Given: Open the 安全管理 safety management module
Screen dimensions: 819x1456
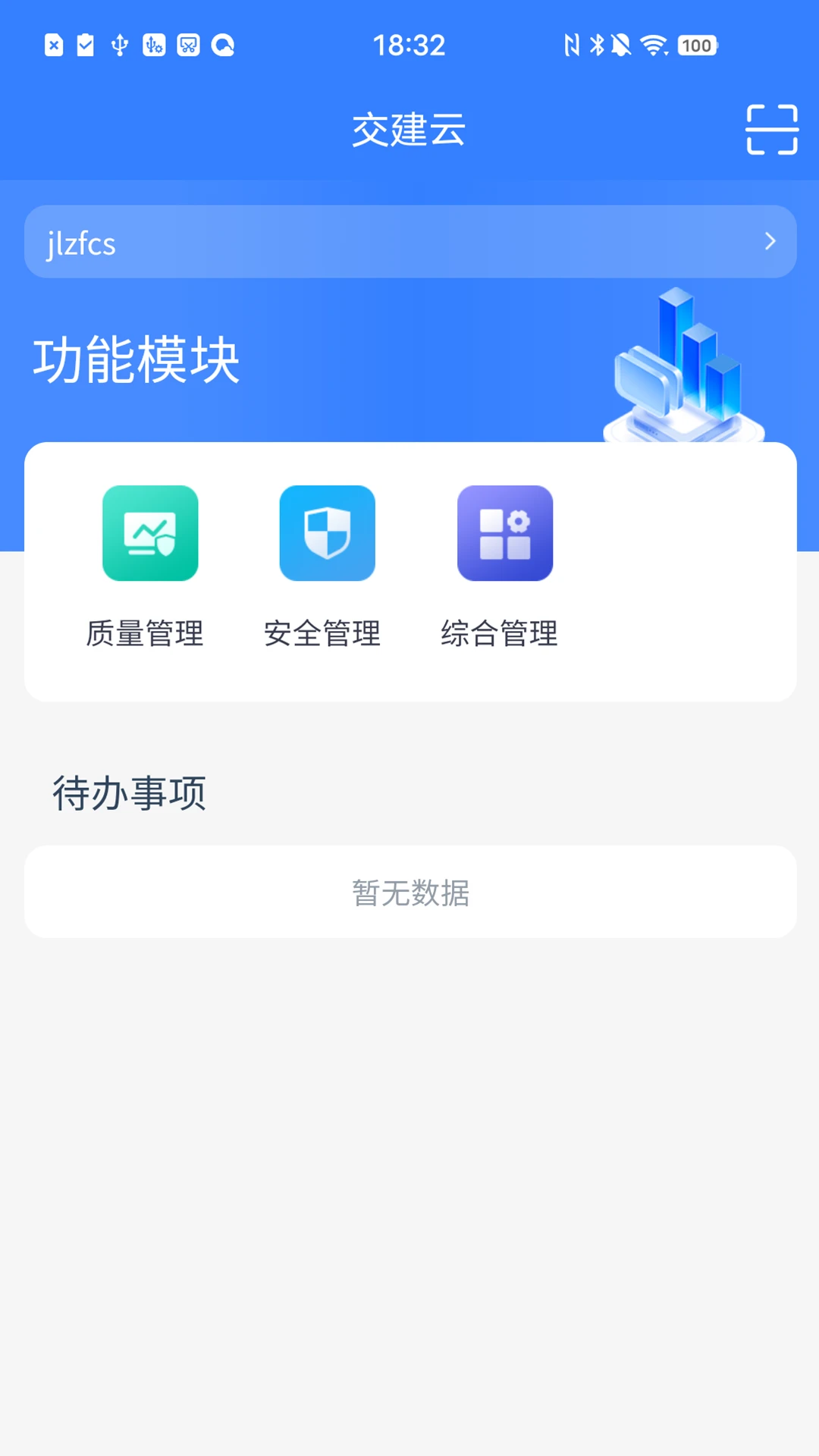Looking at the screenshot, I should [322, 633].
